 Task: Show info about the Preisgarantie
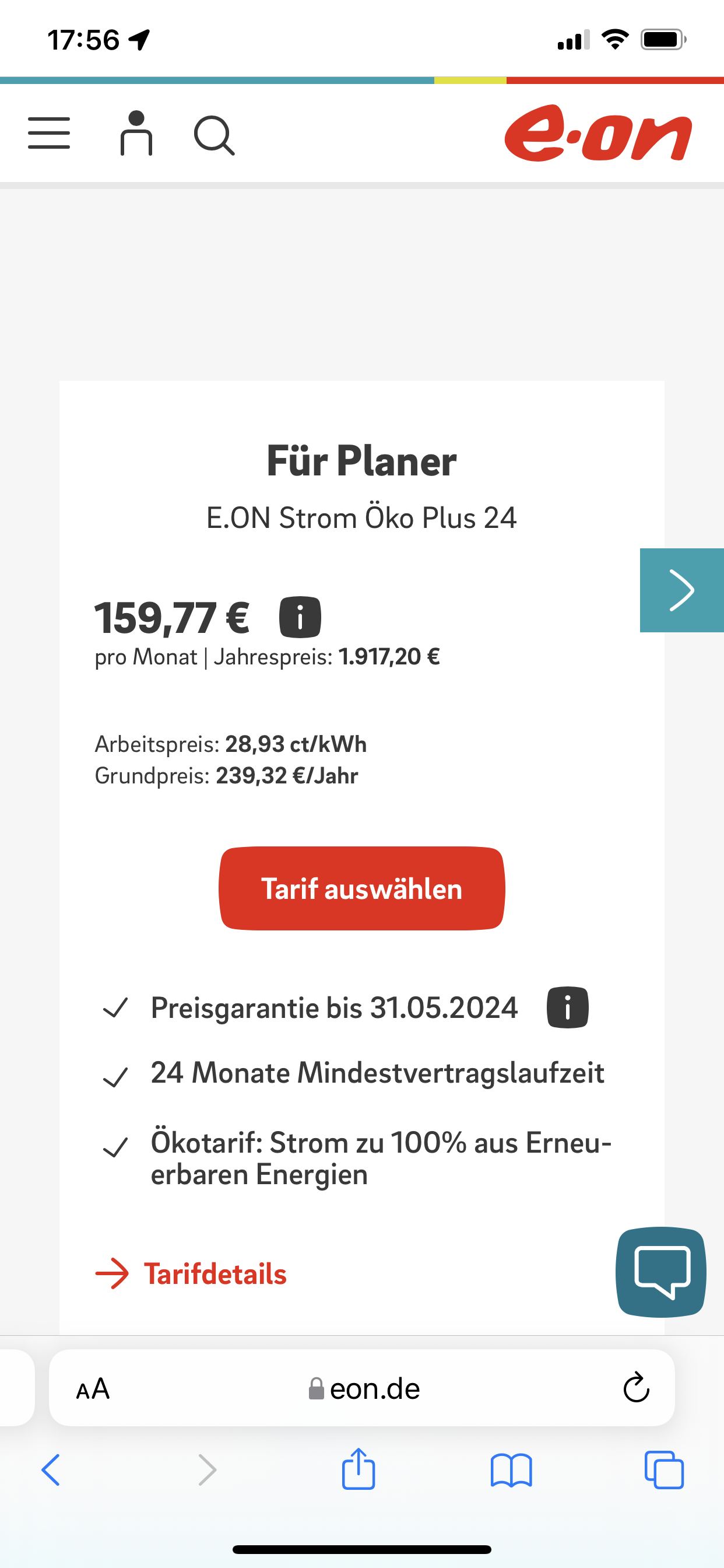pyautogui.click(x=567, y=1007)
